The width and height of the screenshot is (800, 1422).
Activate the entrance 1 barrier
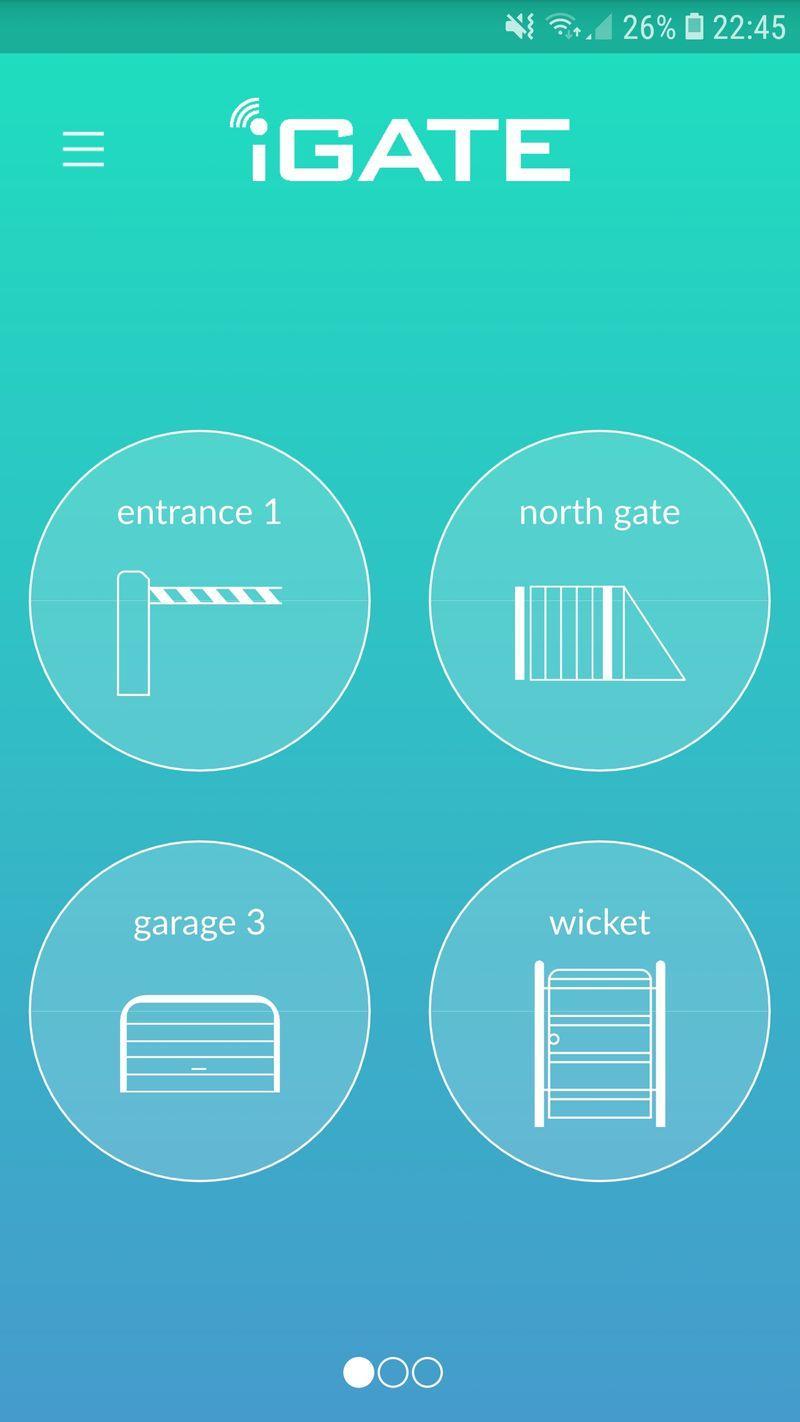coord(199,600)
